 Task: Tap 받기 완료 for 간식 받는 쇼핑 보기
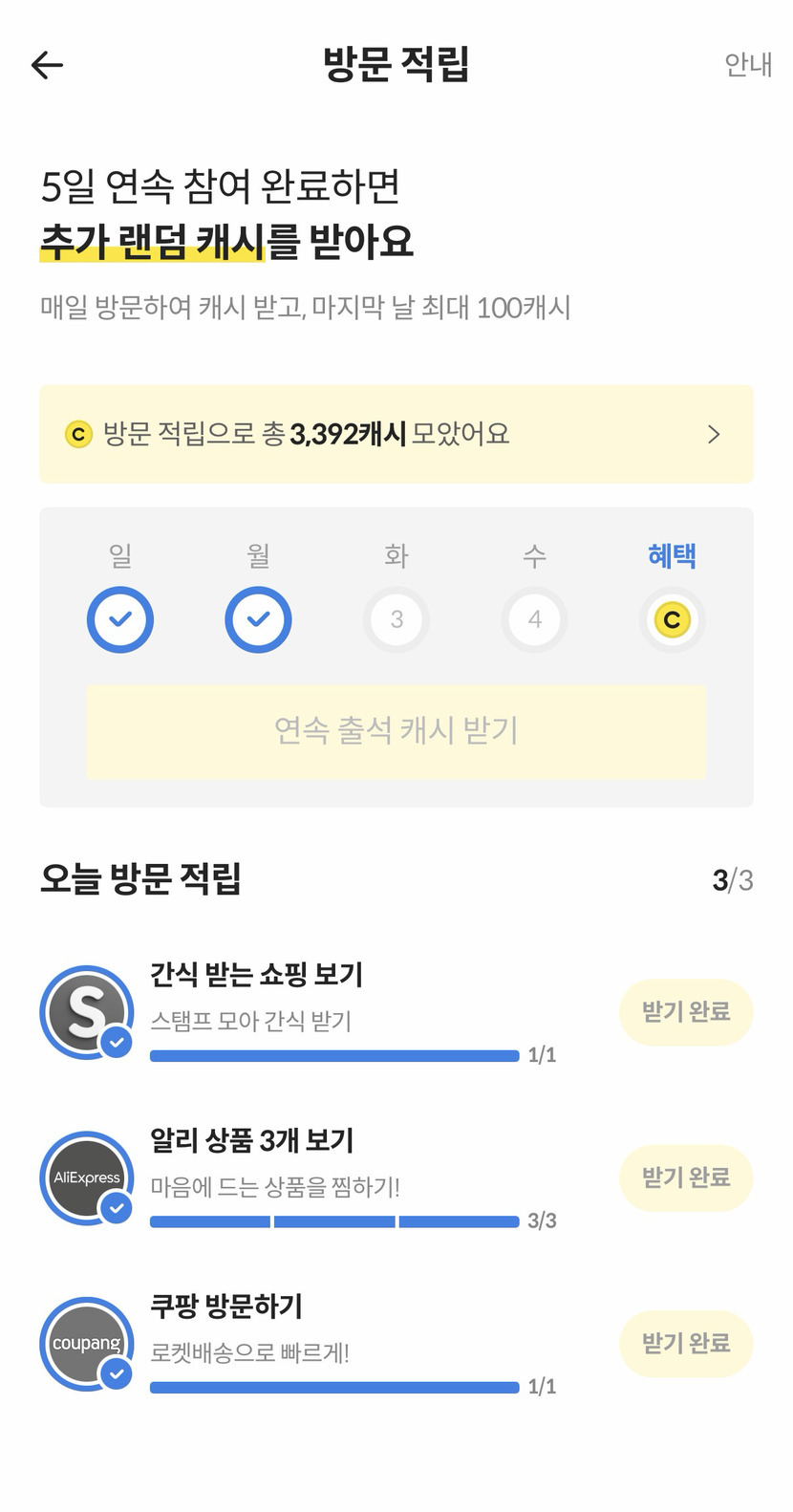[685, 1012]
